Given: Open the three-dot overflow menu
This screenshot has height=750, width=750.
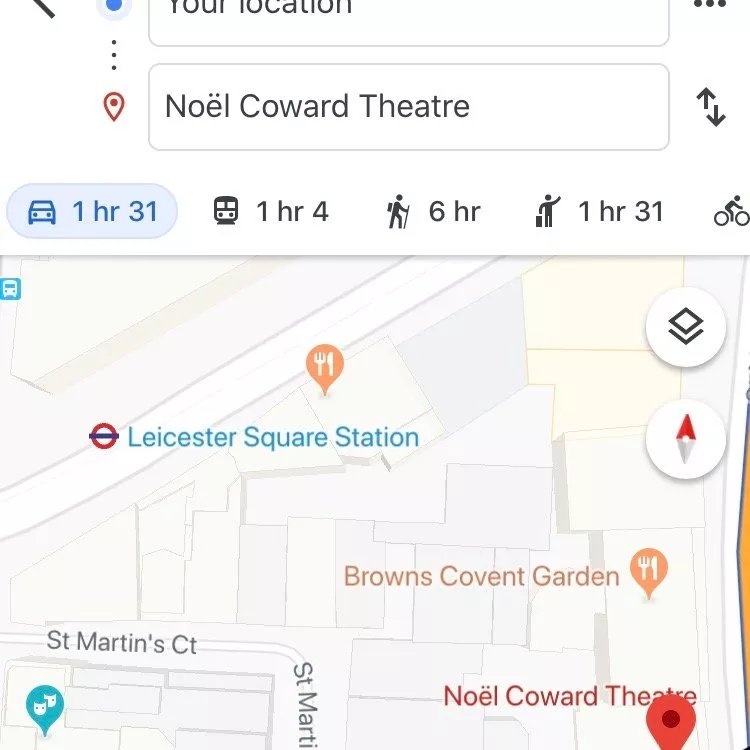Looking at the screenshot, I should click(710, 4).
